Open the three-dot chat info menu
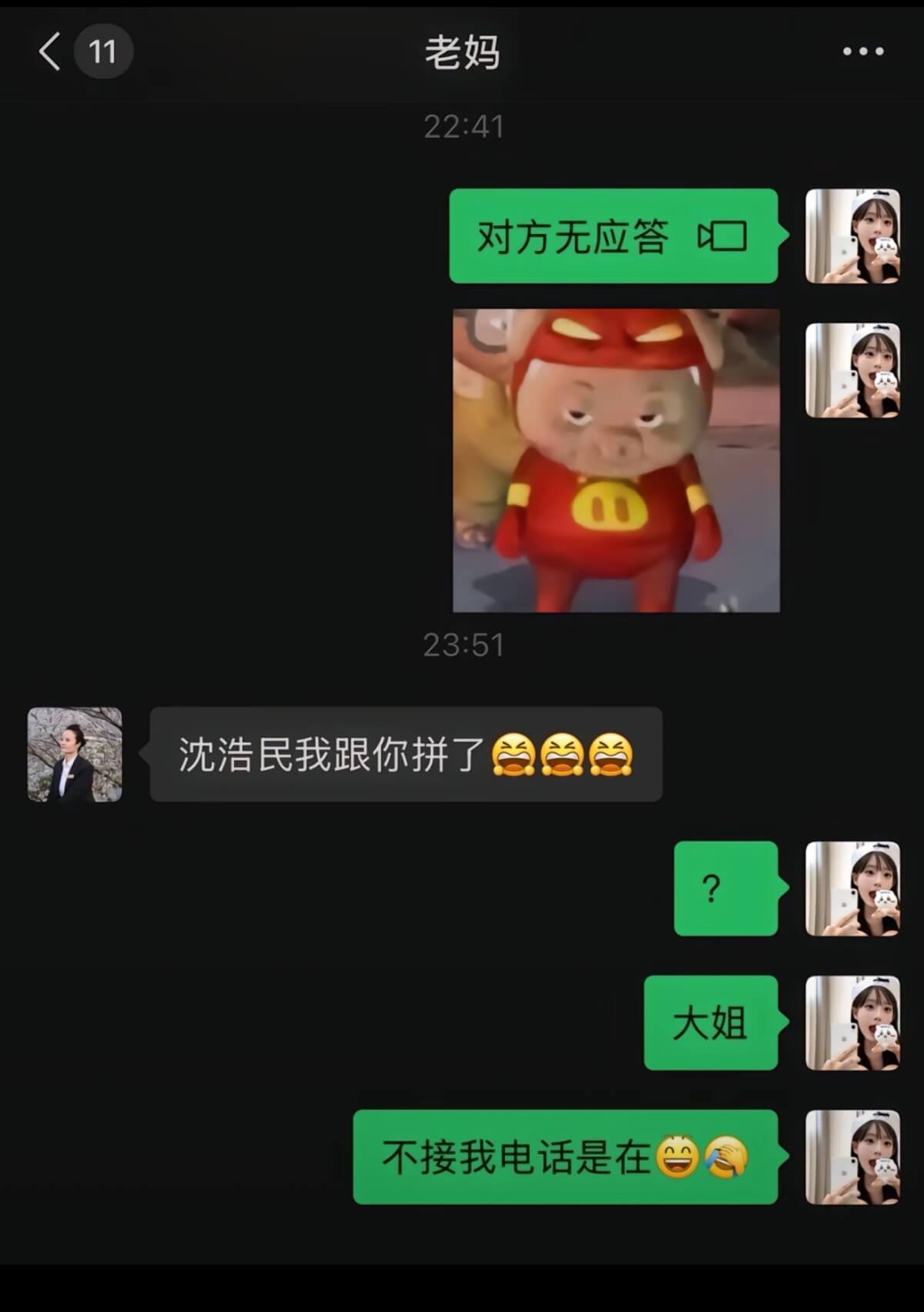This screenshot has height=1312, width=924. (862, 52)
